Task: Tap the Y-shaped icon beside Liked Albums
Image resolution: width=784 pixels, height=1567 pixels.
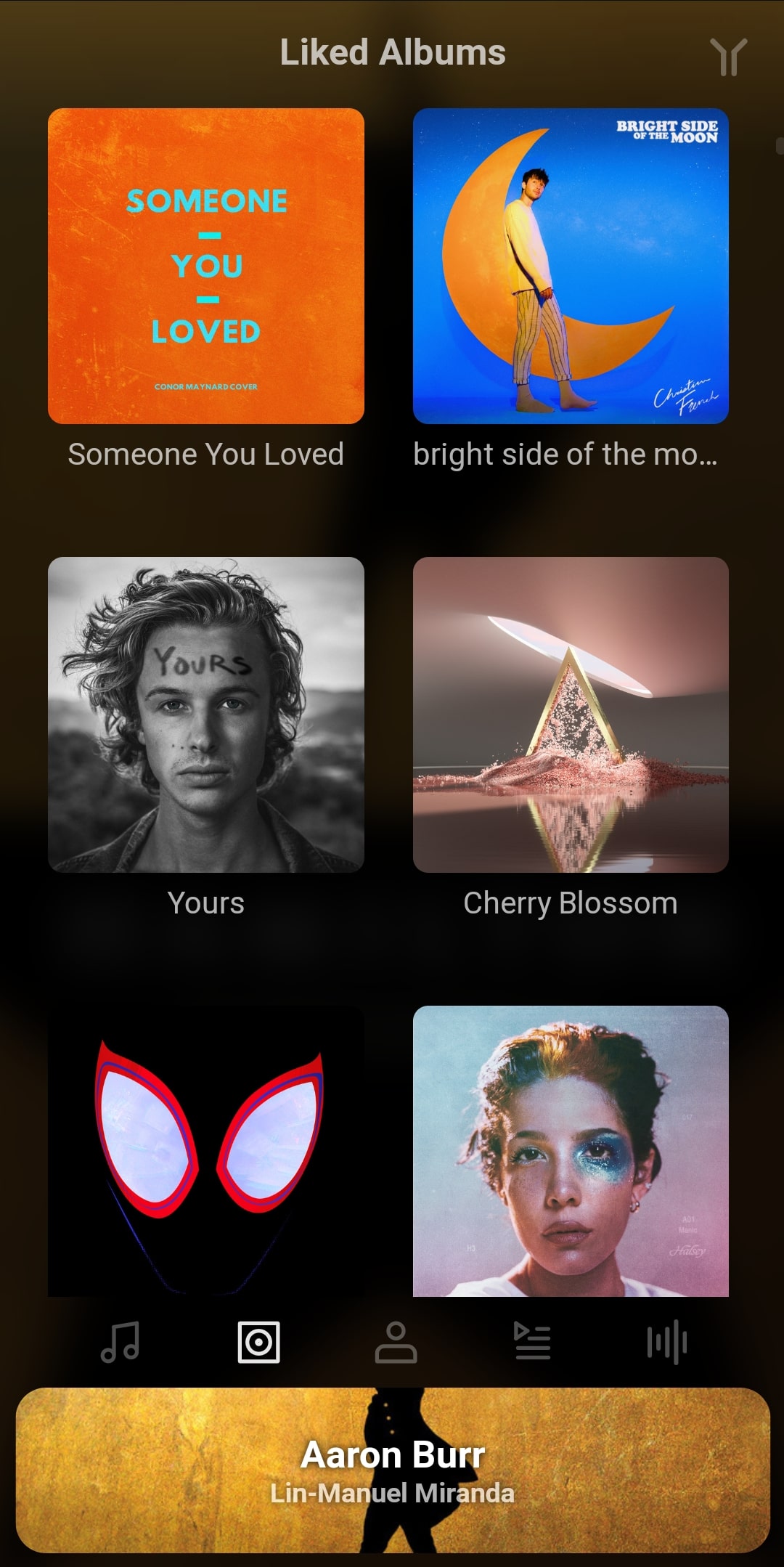Action: 728,56
